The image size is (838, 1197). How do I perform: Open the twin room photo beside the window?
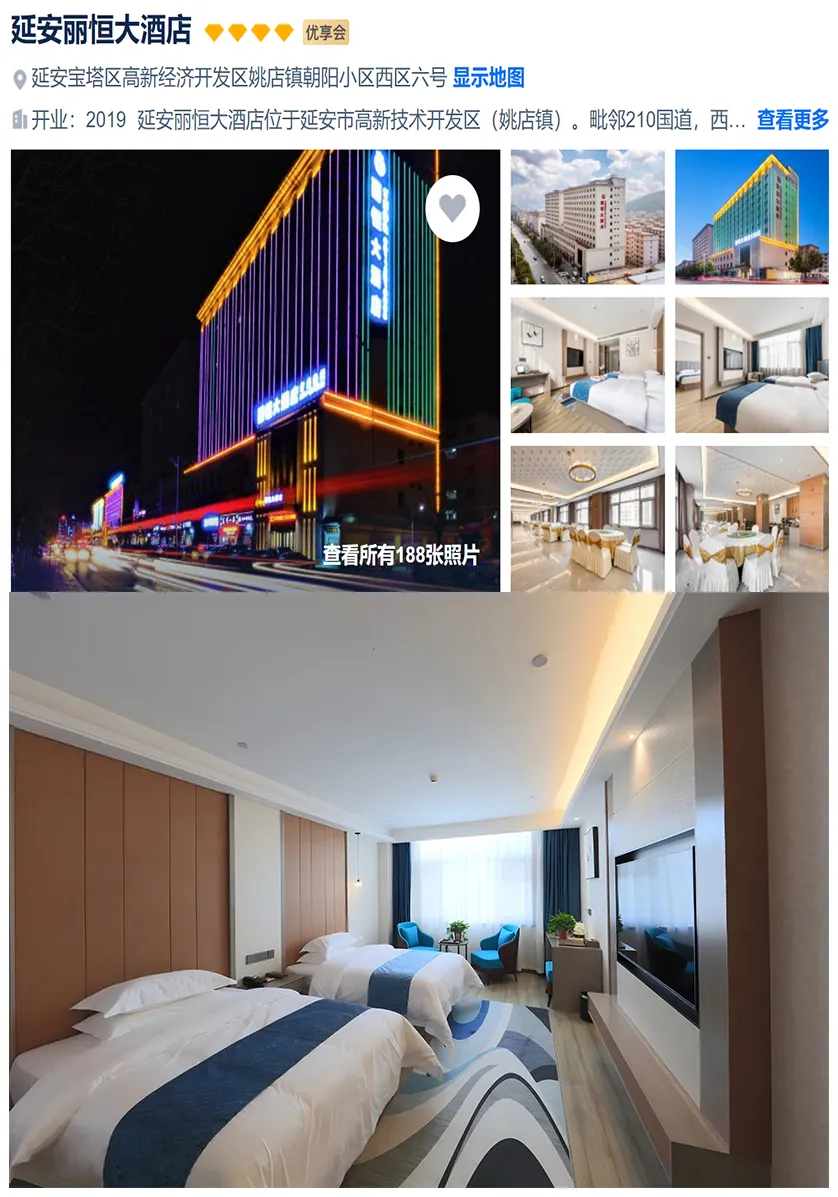[x=751, y=365]
